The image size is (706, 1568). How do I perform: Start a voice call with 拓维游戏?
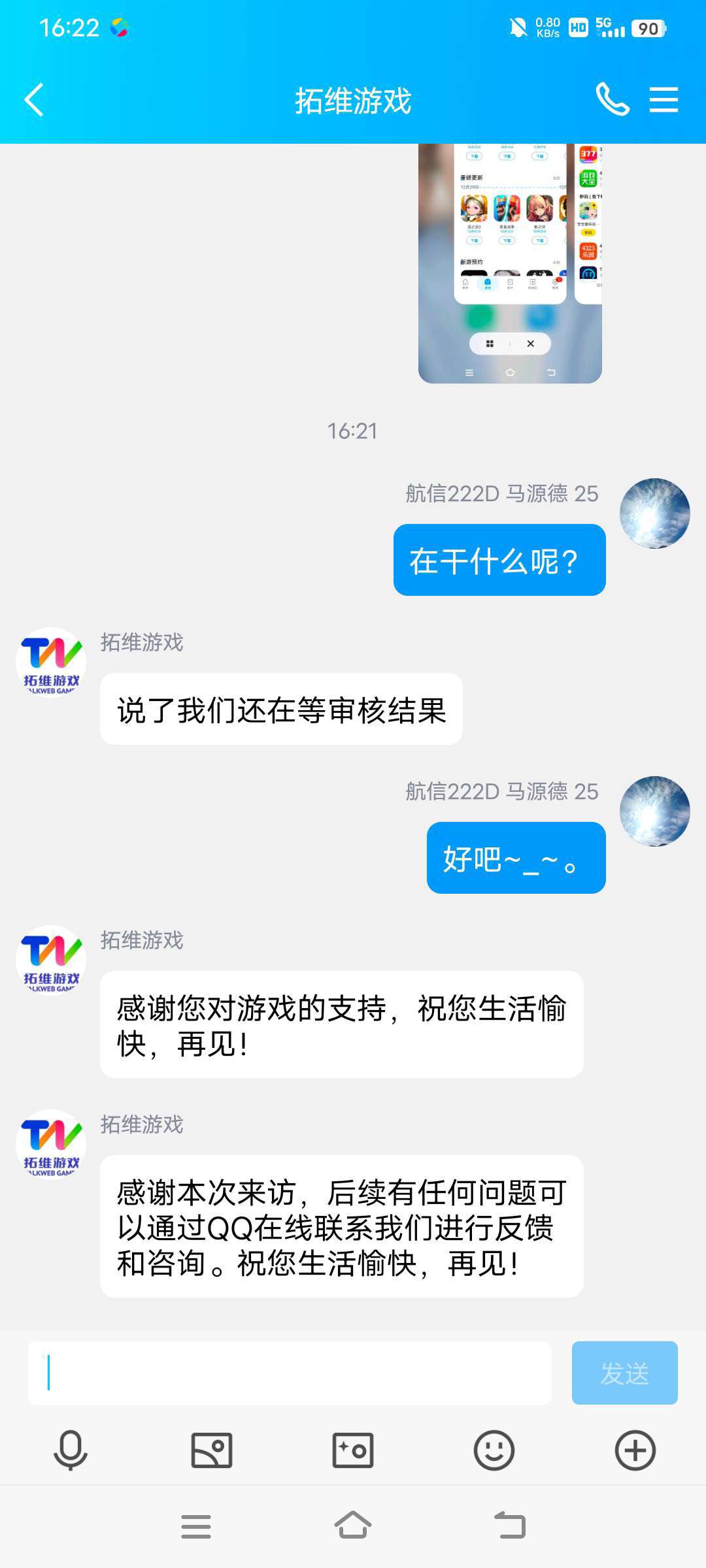(613, 100)
